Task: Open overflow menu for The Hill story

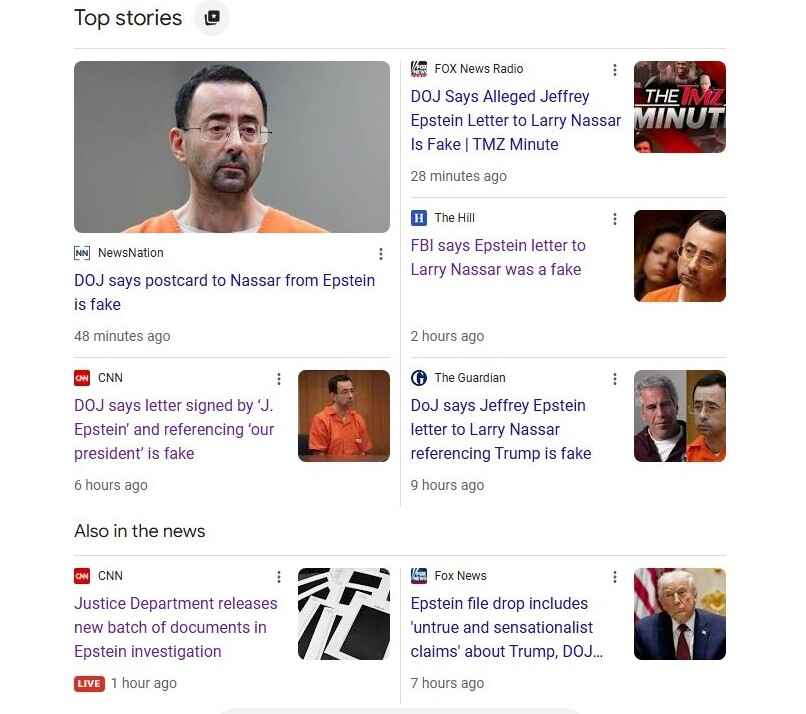Action: tap(614, 219)
